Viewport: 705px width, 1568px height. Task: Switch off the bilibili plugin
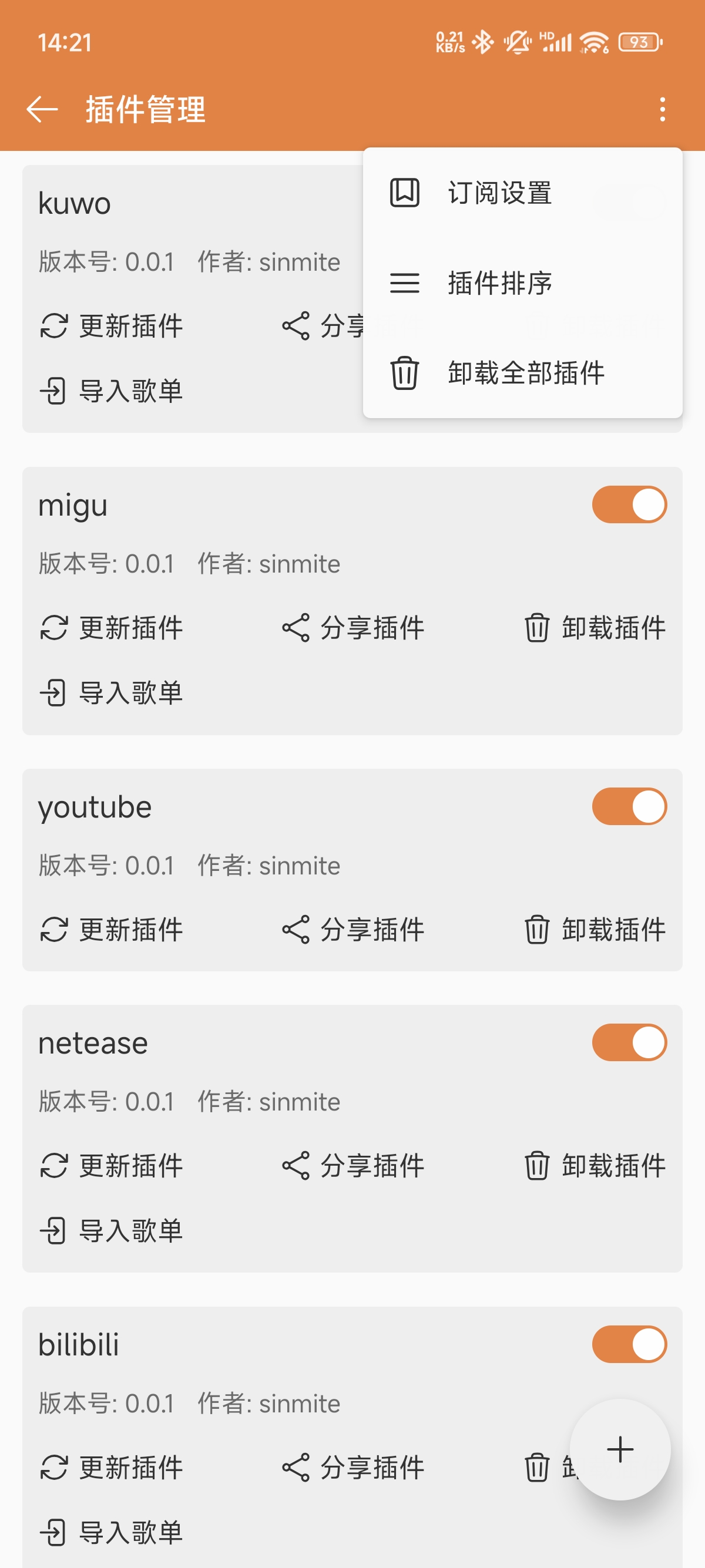click(629, 1344)
